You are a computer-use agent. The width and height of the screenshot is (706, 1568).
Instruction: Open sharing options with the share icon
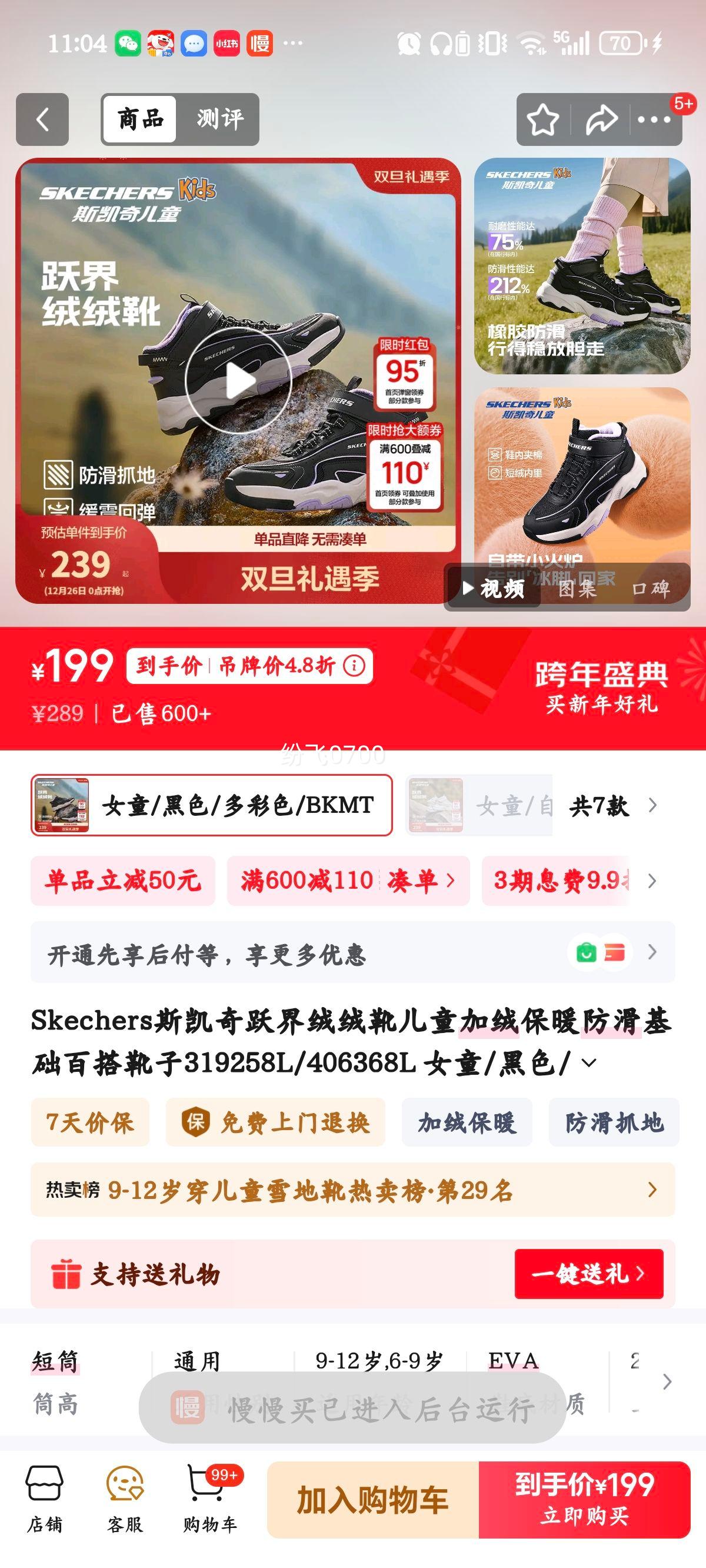600,119
